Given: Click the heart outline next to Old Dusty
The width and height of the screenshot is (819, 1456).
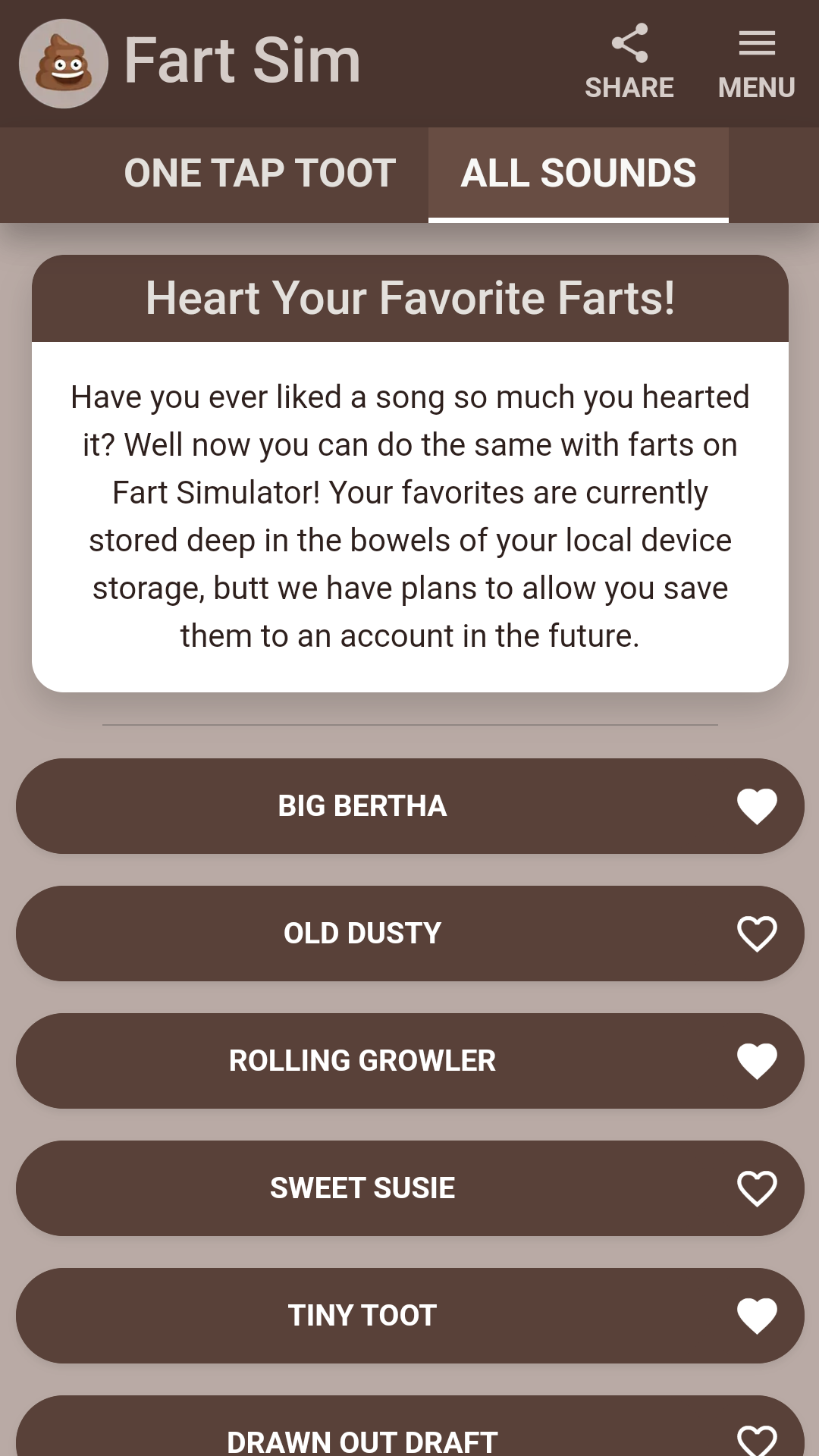Looking at the screenshot, I should click(757, 933).
